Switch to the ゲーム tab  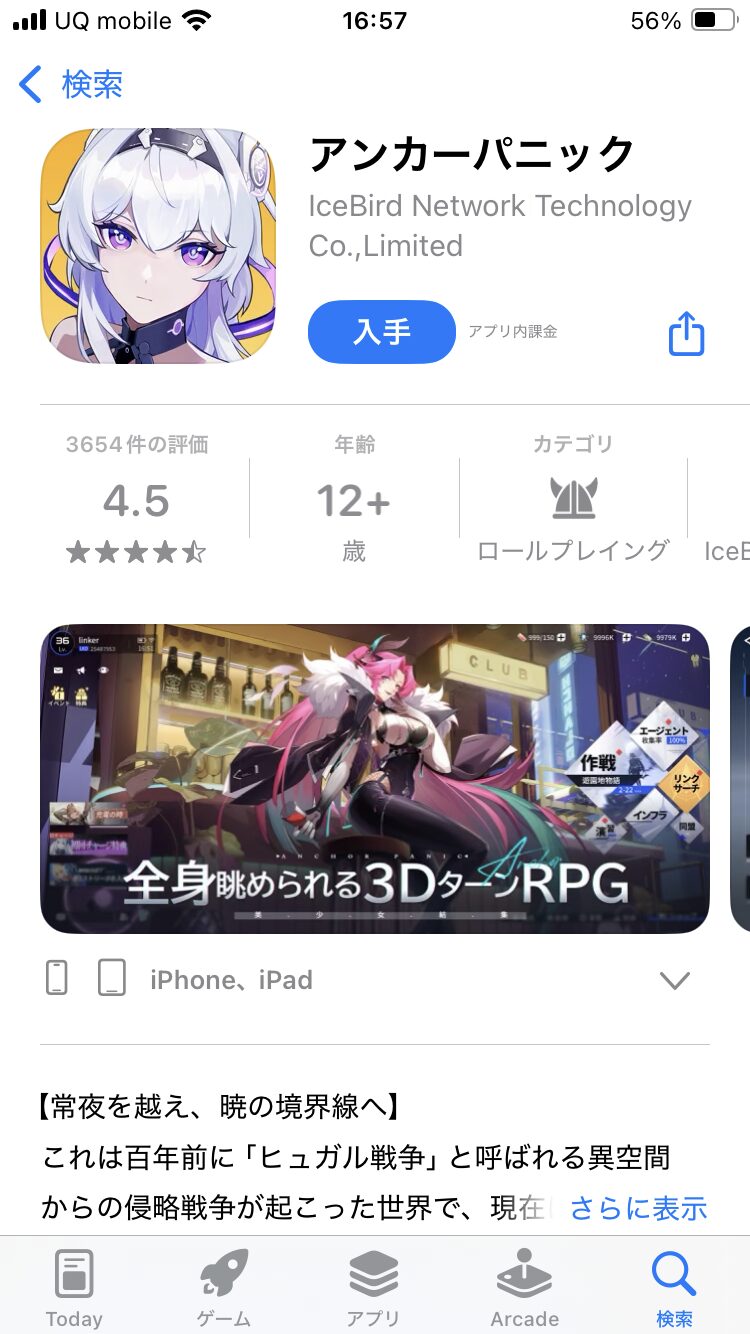224,1288
